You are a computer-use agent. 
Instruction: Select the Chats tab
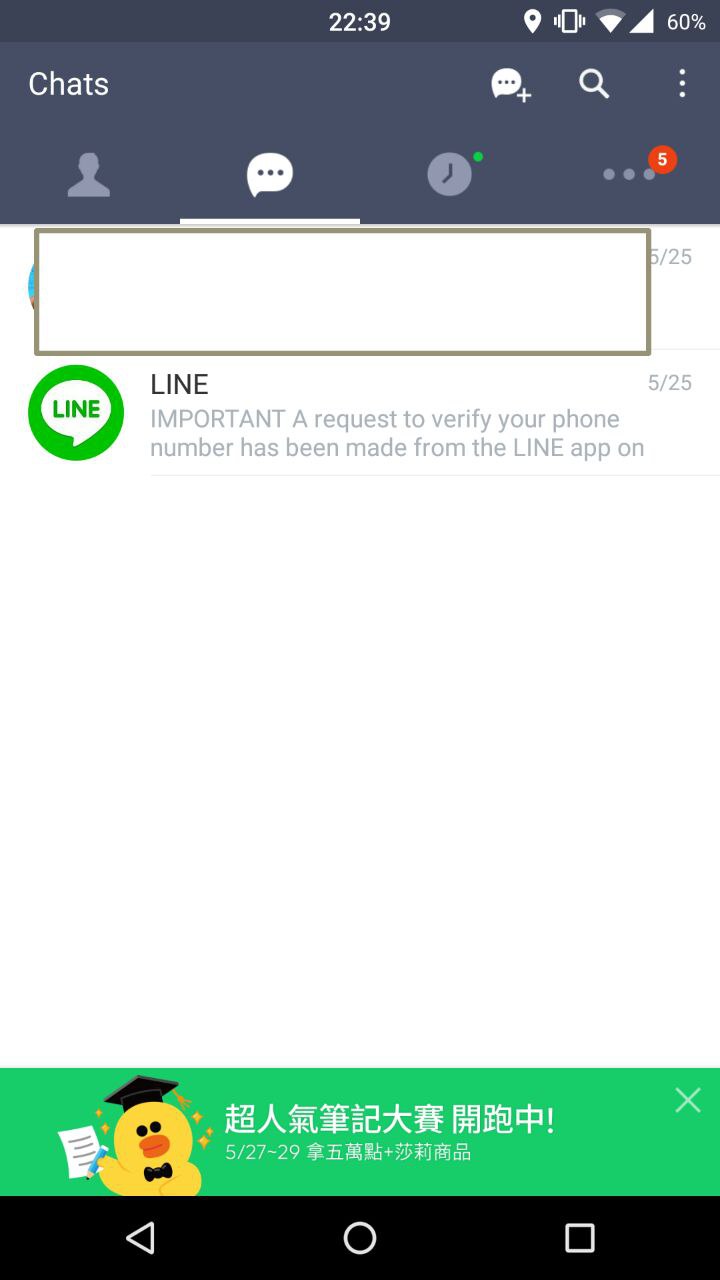tap(270, 176)
